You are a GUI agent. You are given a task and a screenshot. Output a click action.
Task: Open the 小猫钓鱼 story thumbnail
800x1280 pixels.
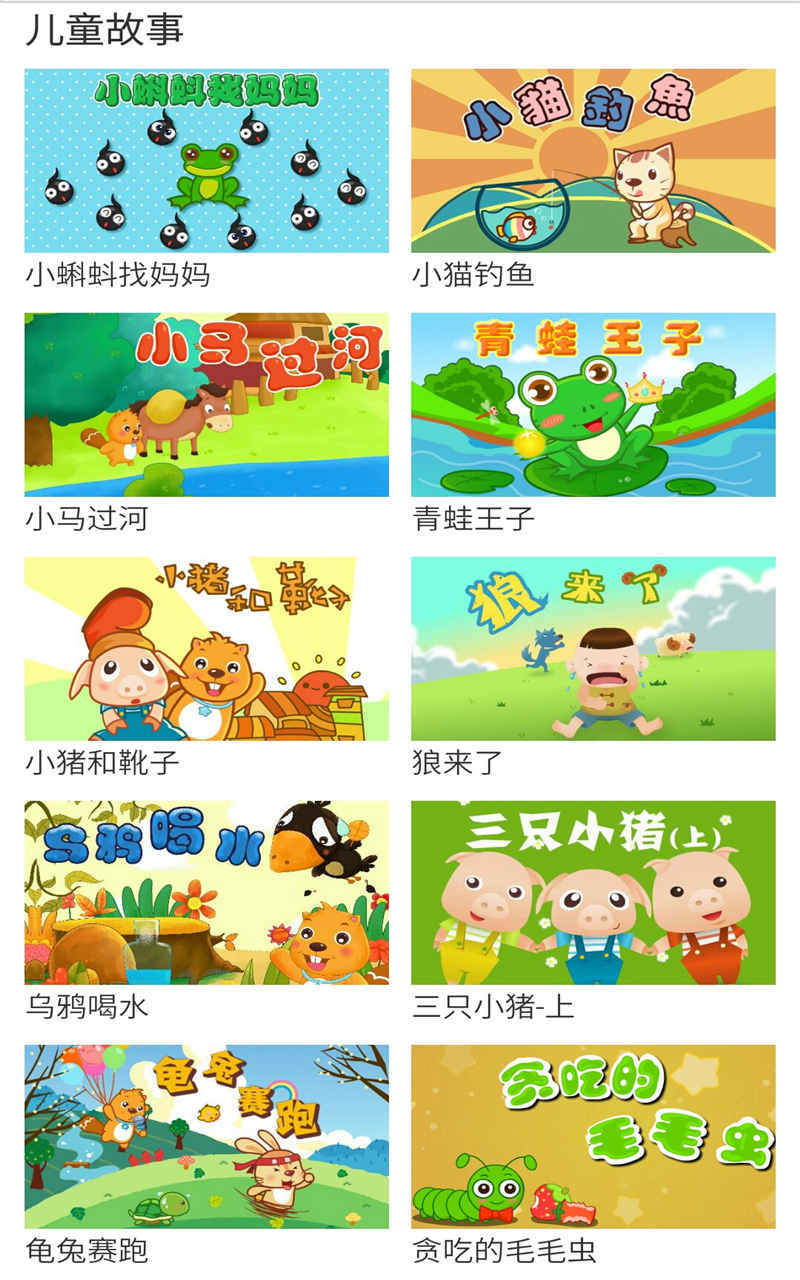pyautogui.click(x=596, y=160)
